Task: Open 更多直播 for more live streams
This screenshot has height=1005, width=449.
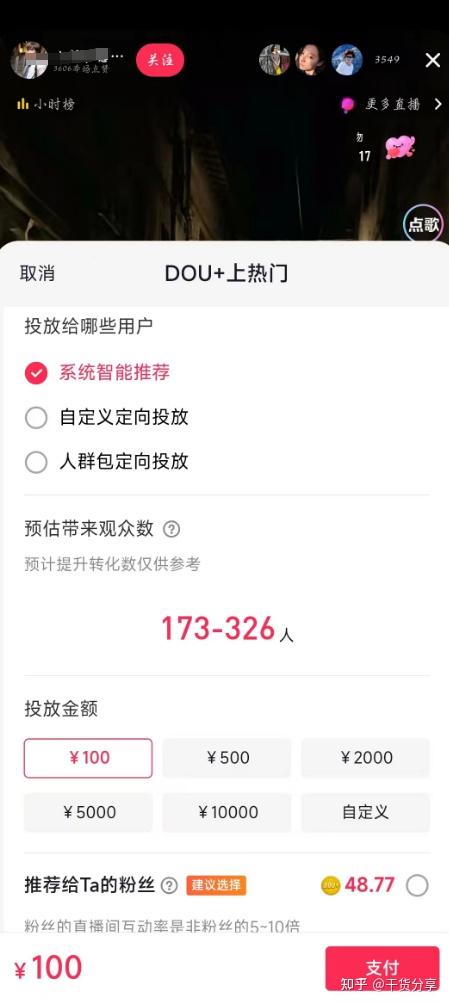Action: pyautogui.click(x=391, y=104)
